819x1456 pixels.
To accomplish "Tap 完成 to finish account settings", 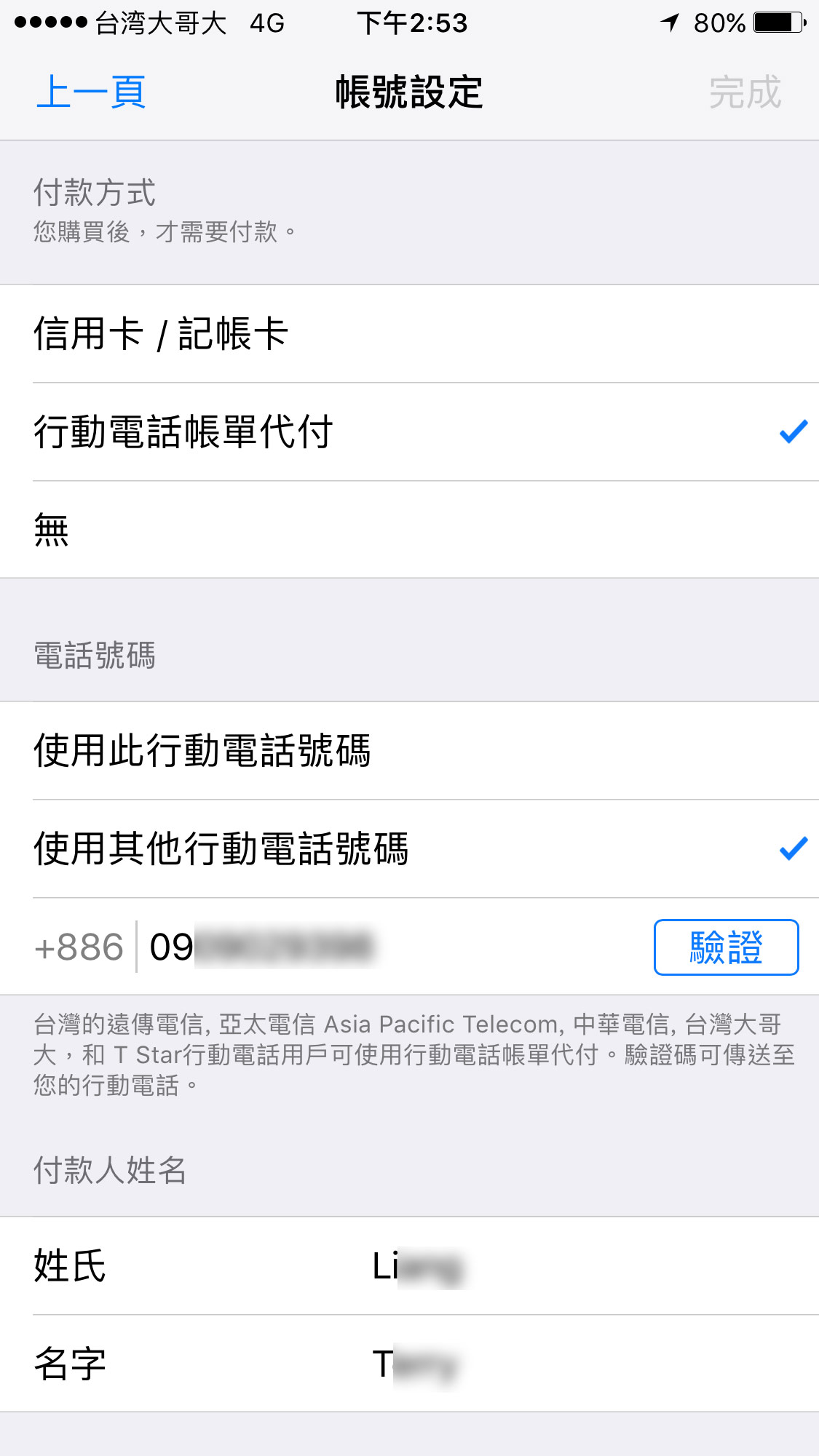I will pyautogui.click(x=745, y=92).
